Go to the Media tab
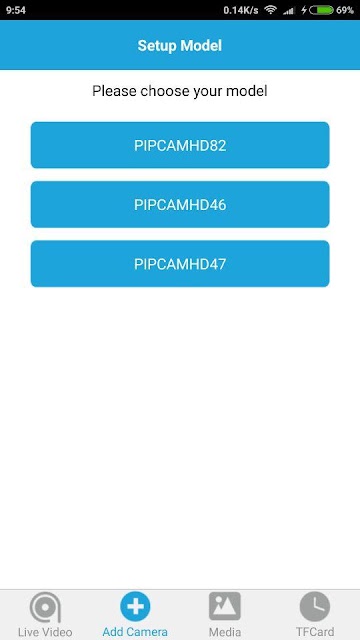 225,615
